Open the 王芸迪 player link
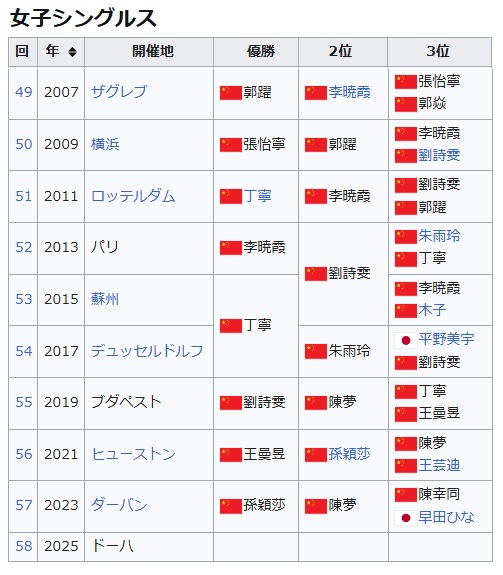The image size is (503, 575). [439, 465]
